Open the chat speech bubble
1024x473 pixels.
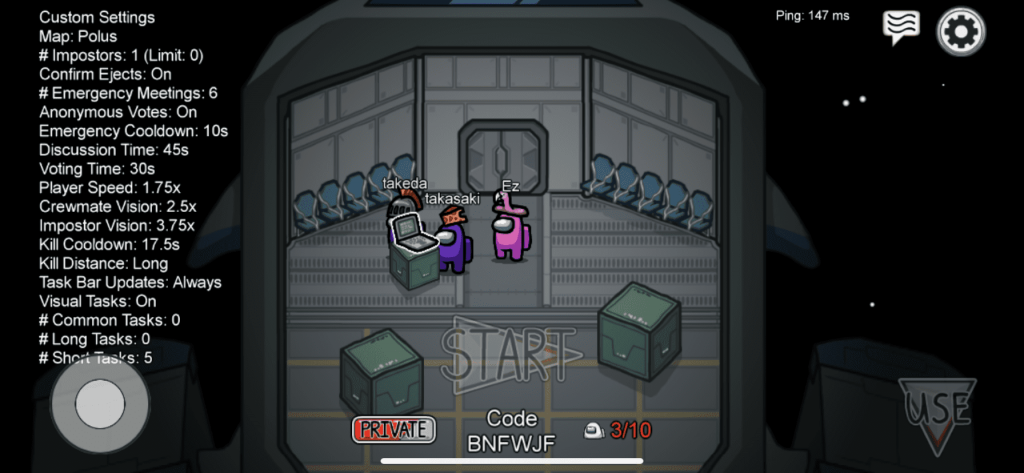(x=901, y=28)
